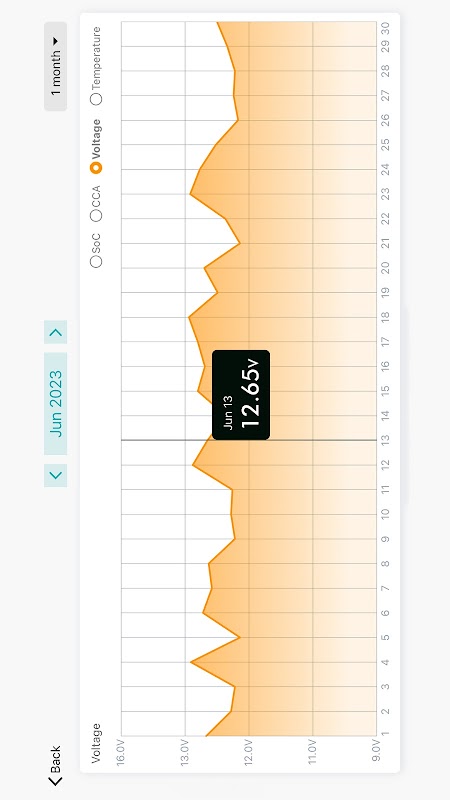Image resolution: width=450 pixels, height=800 pixels.
Task: Select the CCA radio option
Action: click(x=96, y=203)
